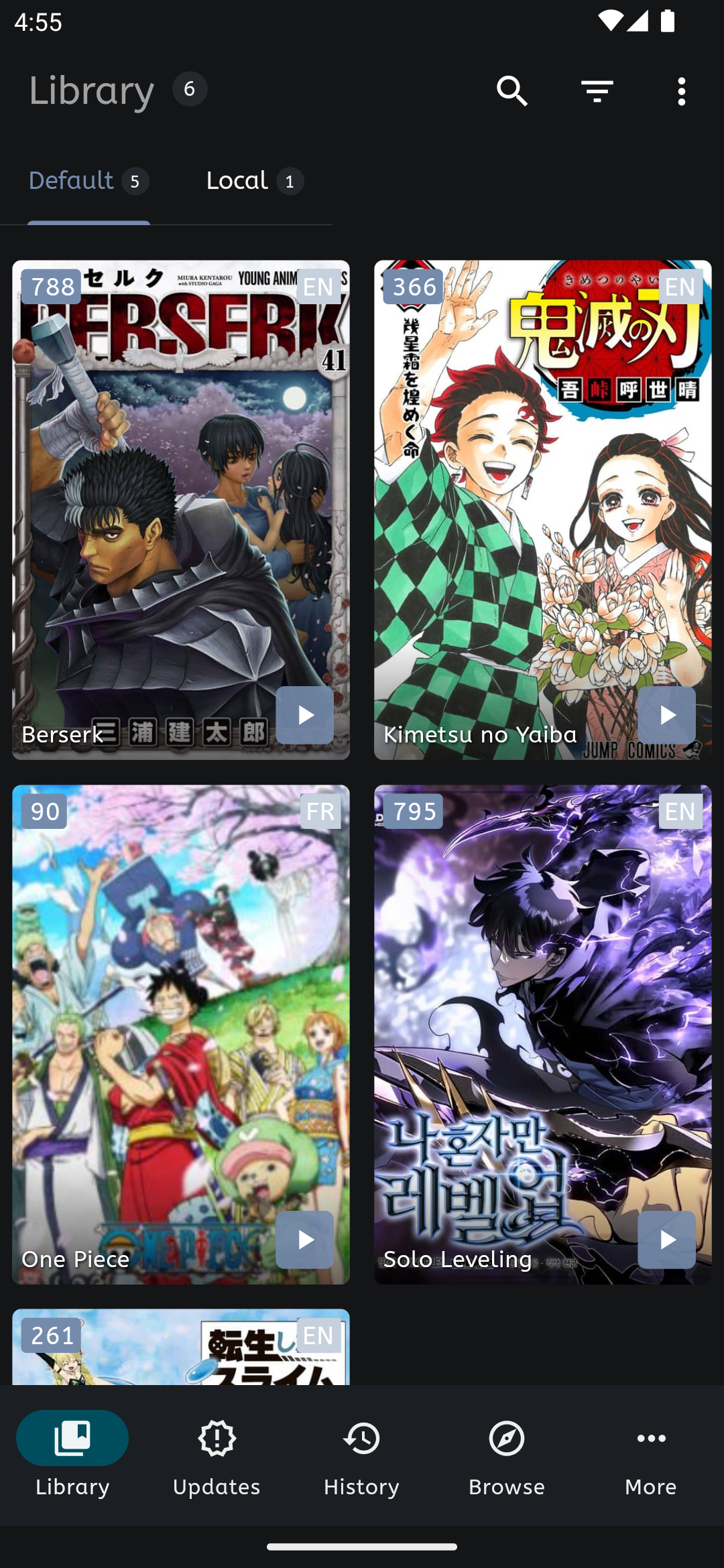This screenshot has height=1568, width=724.
Task: Resume Solo Leveling via play button
Action: (666, 1240)
